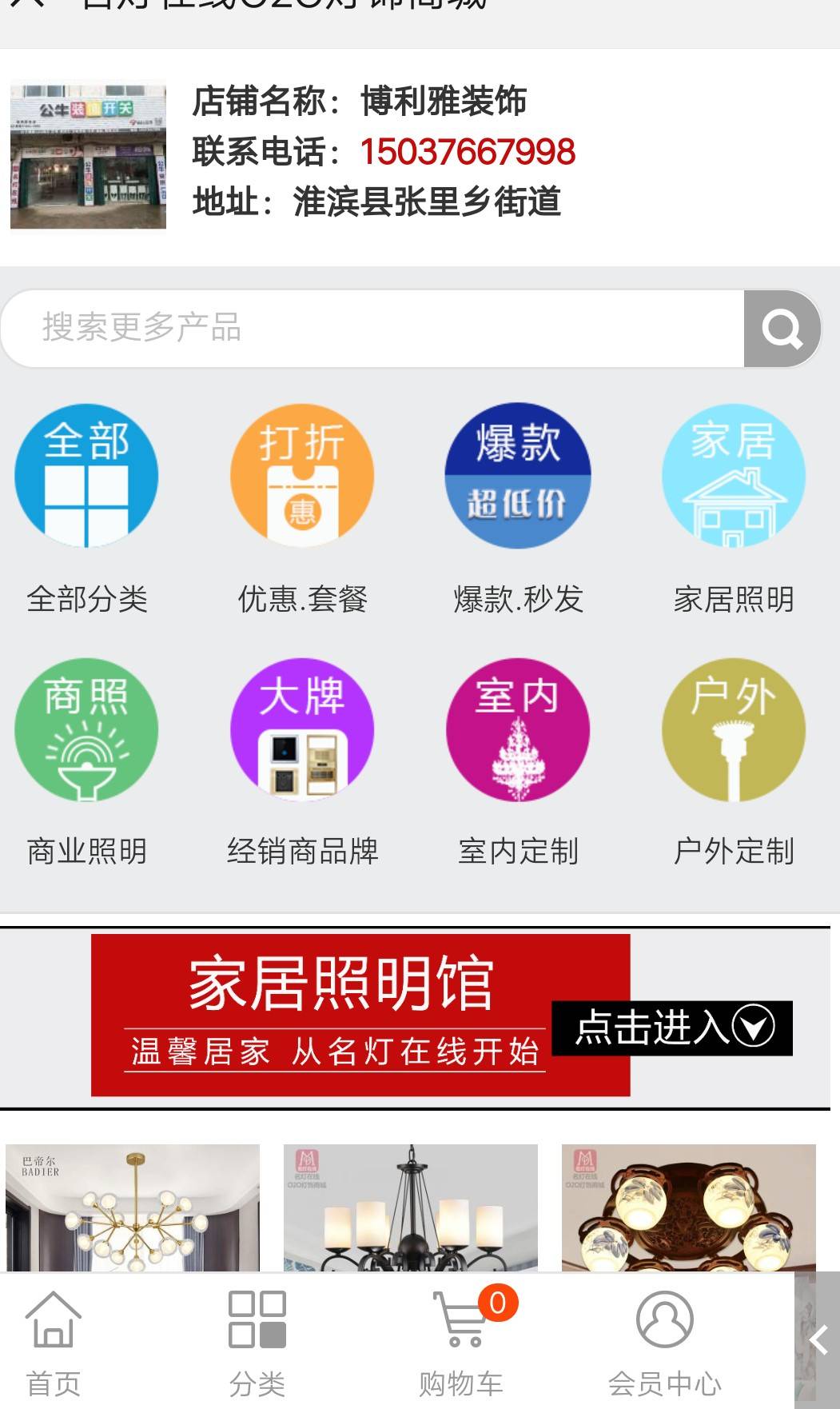Image resolution: width=840 pixels, height=1409 pixels.
Task: Open the black candle chandelier product
Action: (x=411, y=1208)
